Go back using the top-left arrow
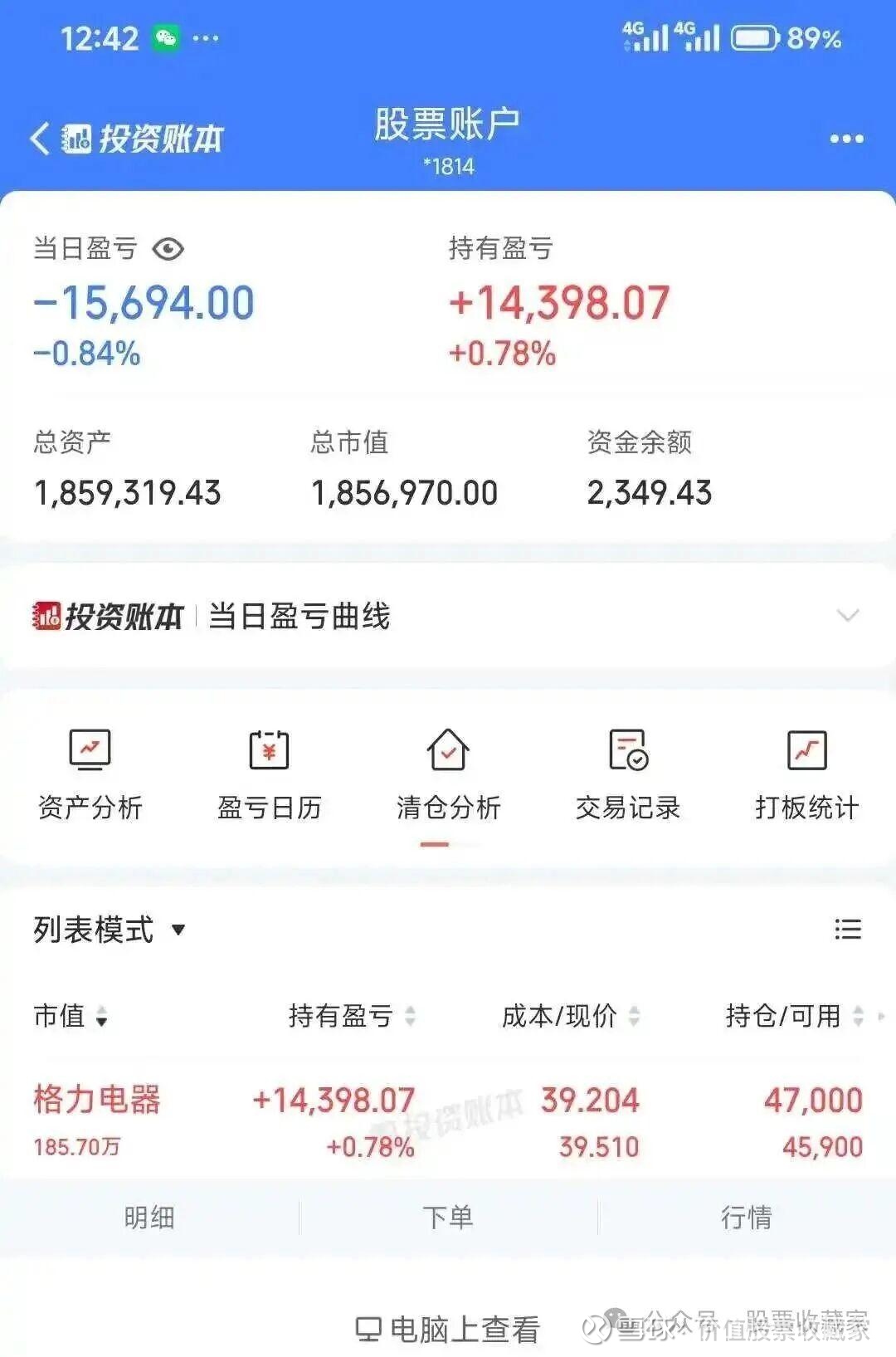Image resolution: width=896 pixels, height=1357 pixels. (40, 139)
